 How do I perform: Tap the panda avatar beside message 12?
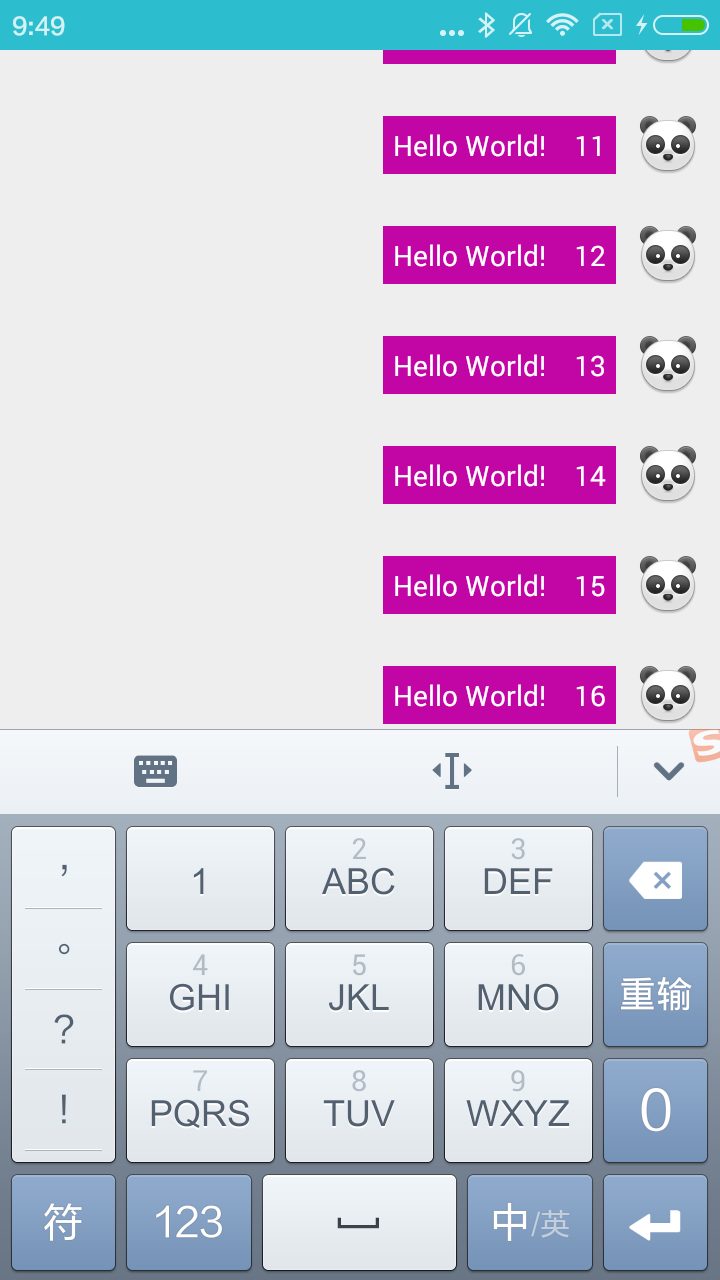coord(667,255)
